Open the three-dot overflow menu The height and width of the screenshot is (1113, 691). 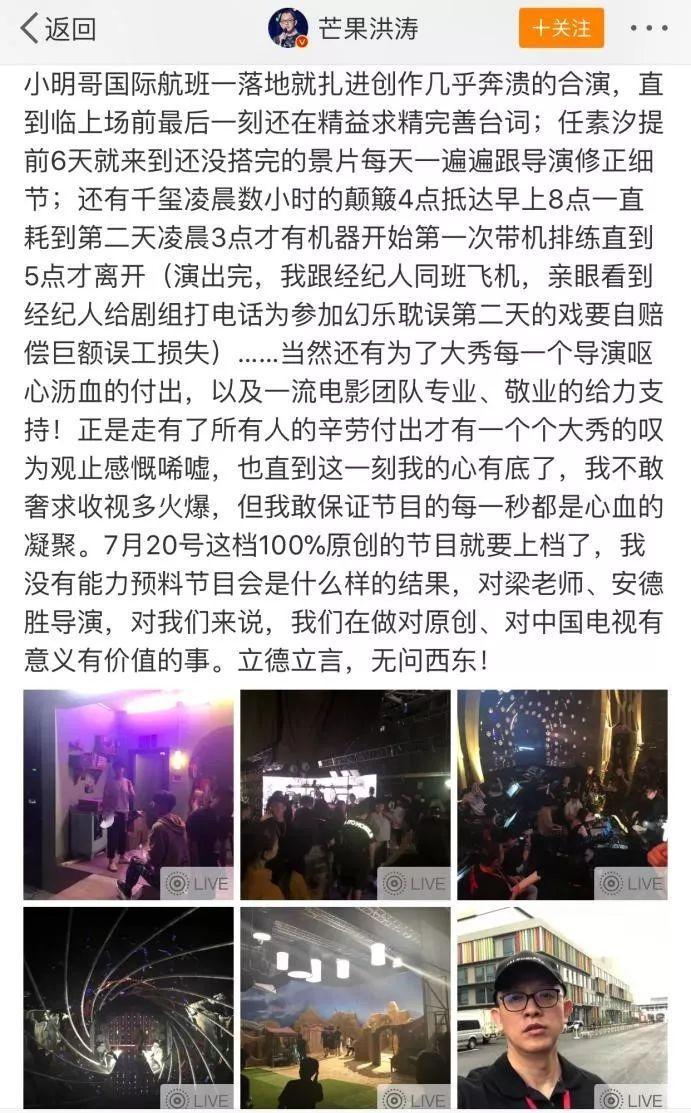[648, 28]
